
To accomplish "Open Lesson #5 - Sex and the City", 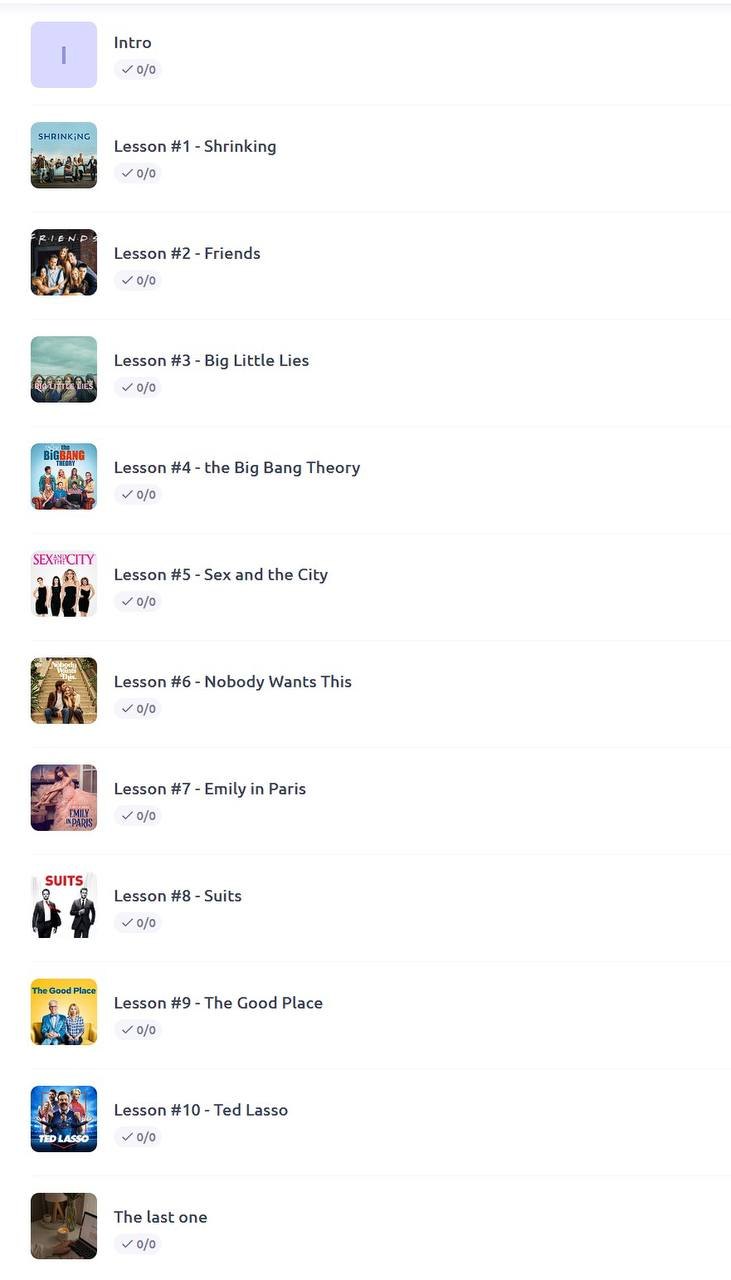I will click(380, 584).
